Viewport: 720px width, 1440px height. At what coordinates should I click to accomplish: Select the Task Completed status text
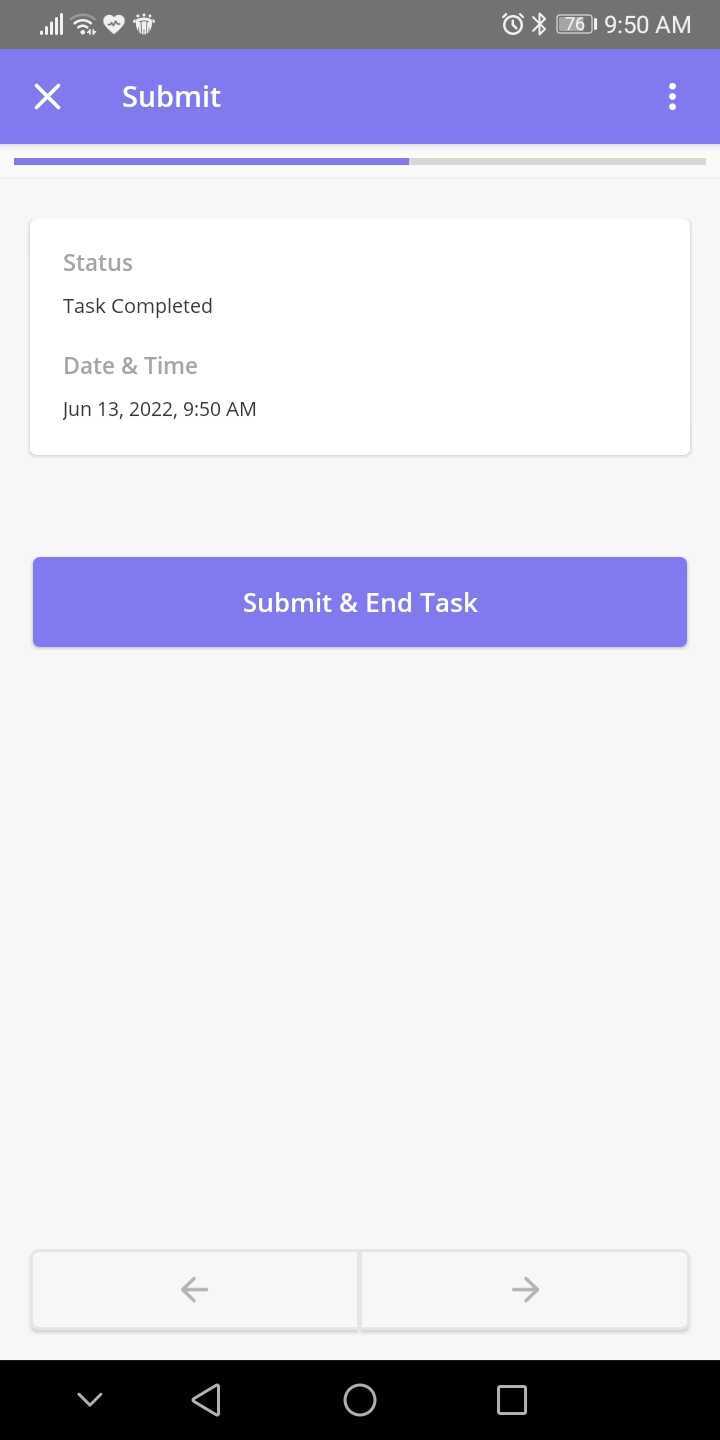[137, 305]
